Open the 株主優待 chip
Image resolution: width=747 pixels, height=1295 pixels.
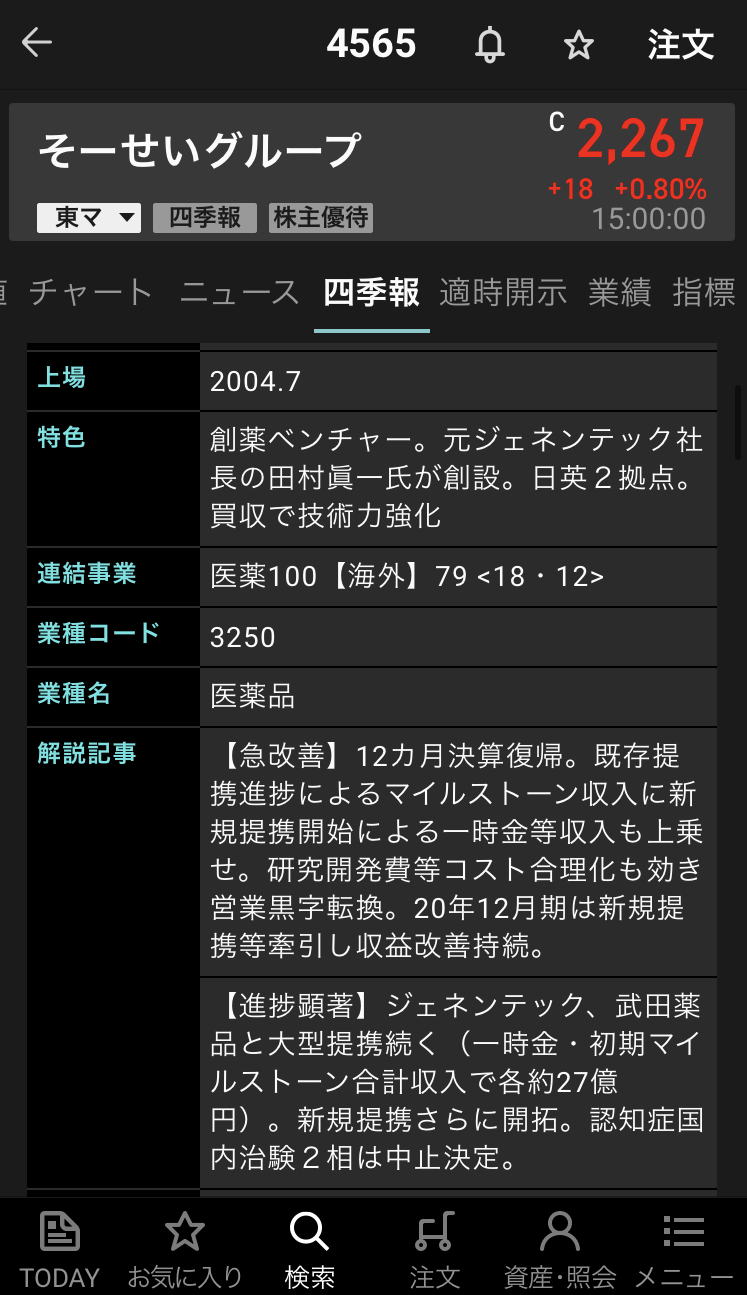pyautogui.click(x=321, y=218)
